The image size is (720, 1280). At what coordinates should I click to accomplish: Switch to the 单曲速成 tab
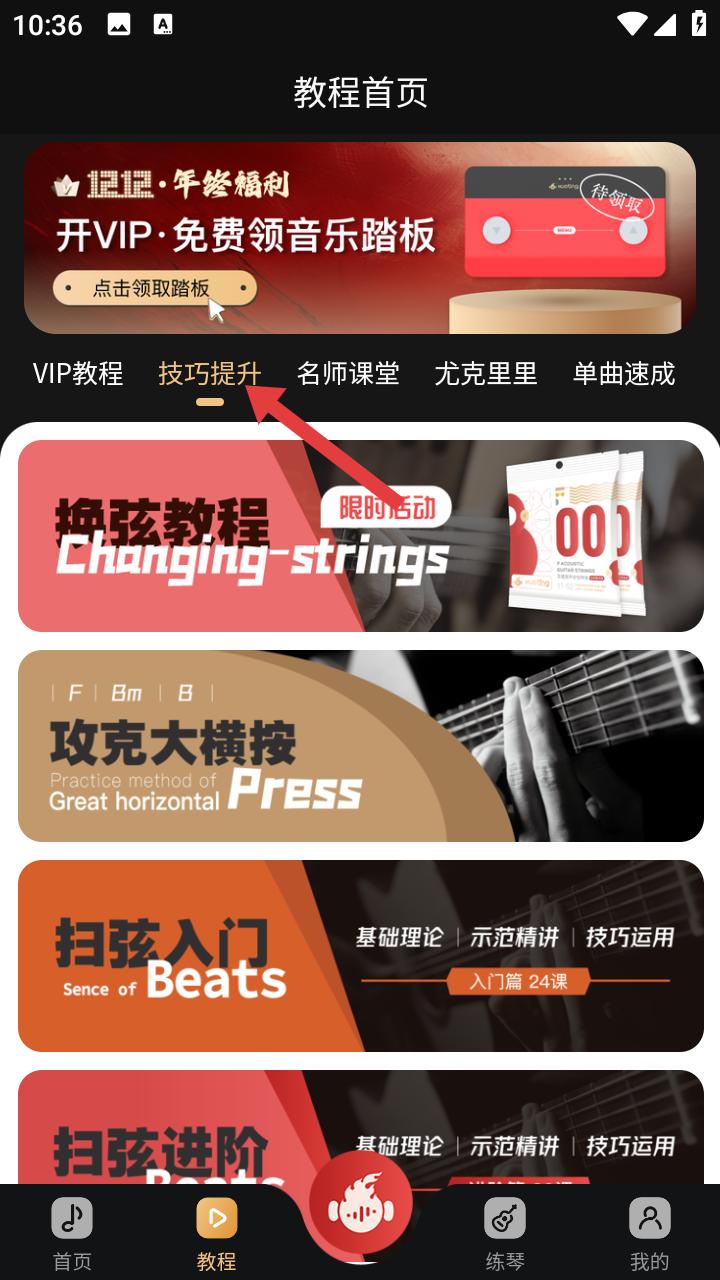(x=624, y=374)
